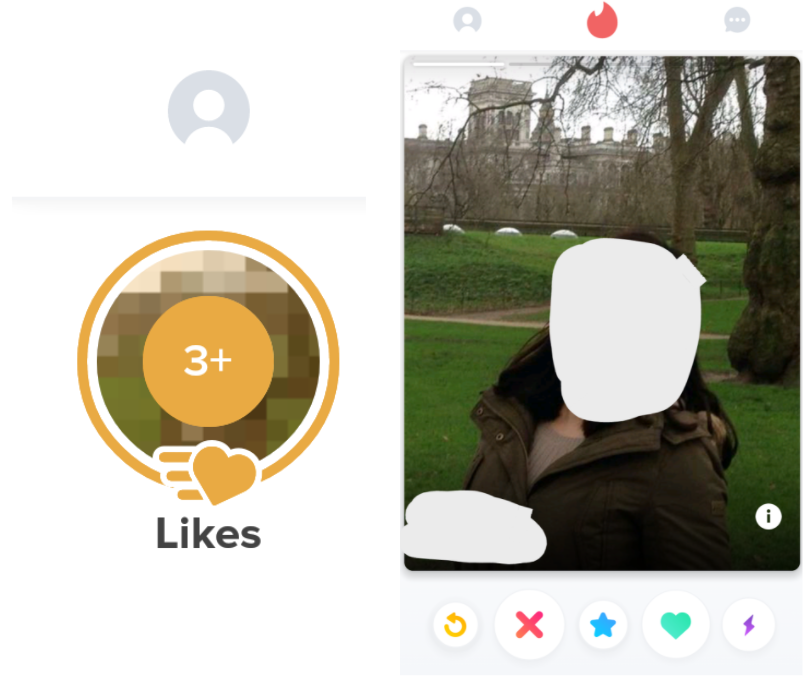Reject this profile with the X
This screenshot has width=809, height=682.
point(529,625)
